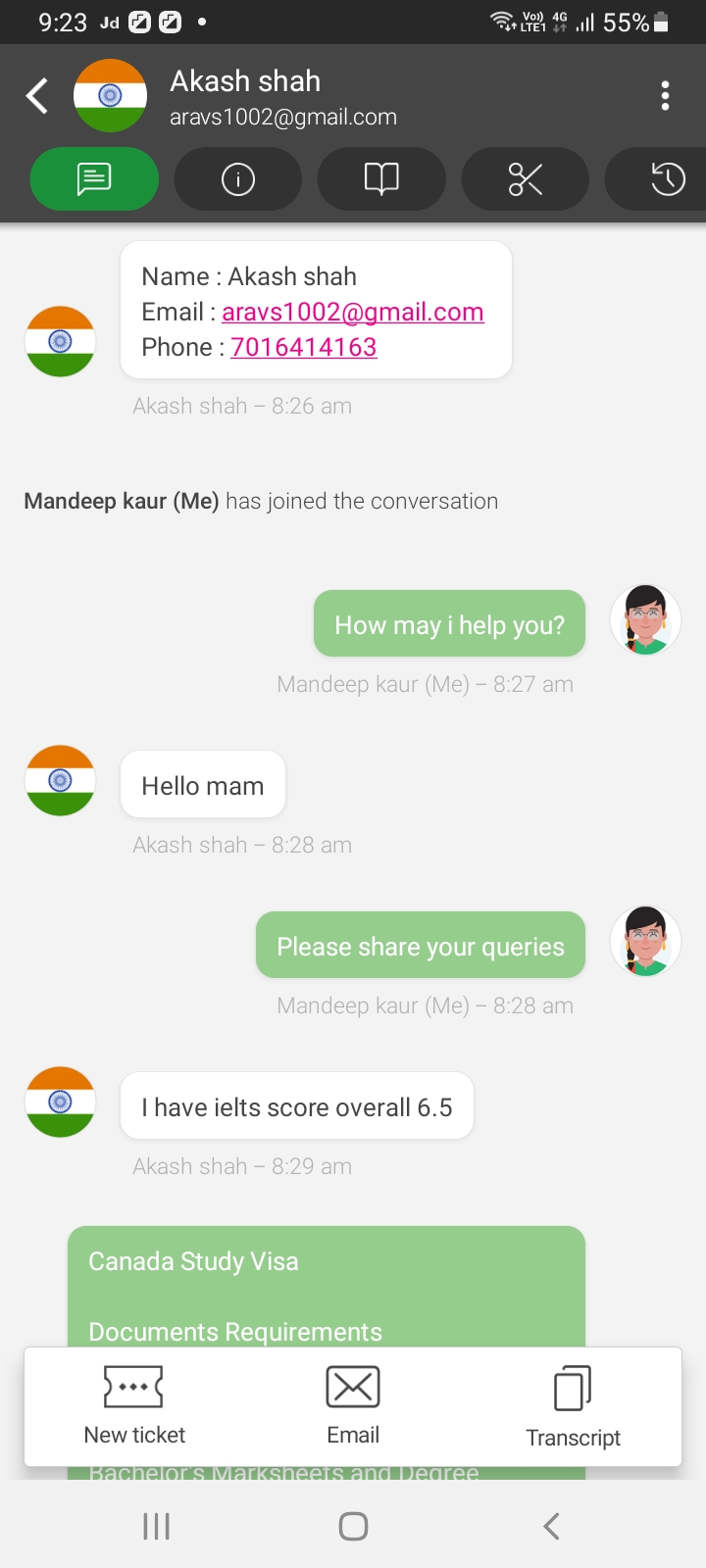
Task: Tap the aravs1002@gmail.com email link
Action: pos(353,312)
